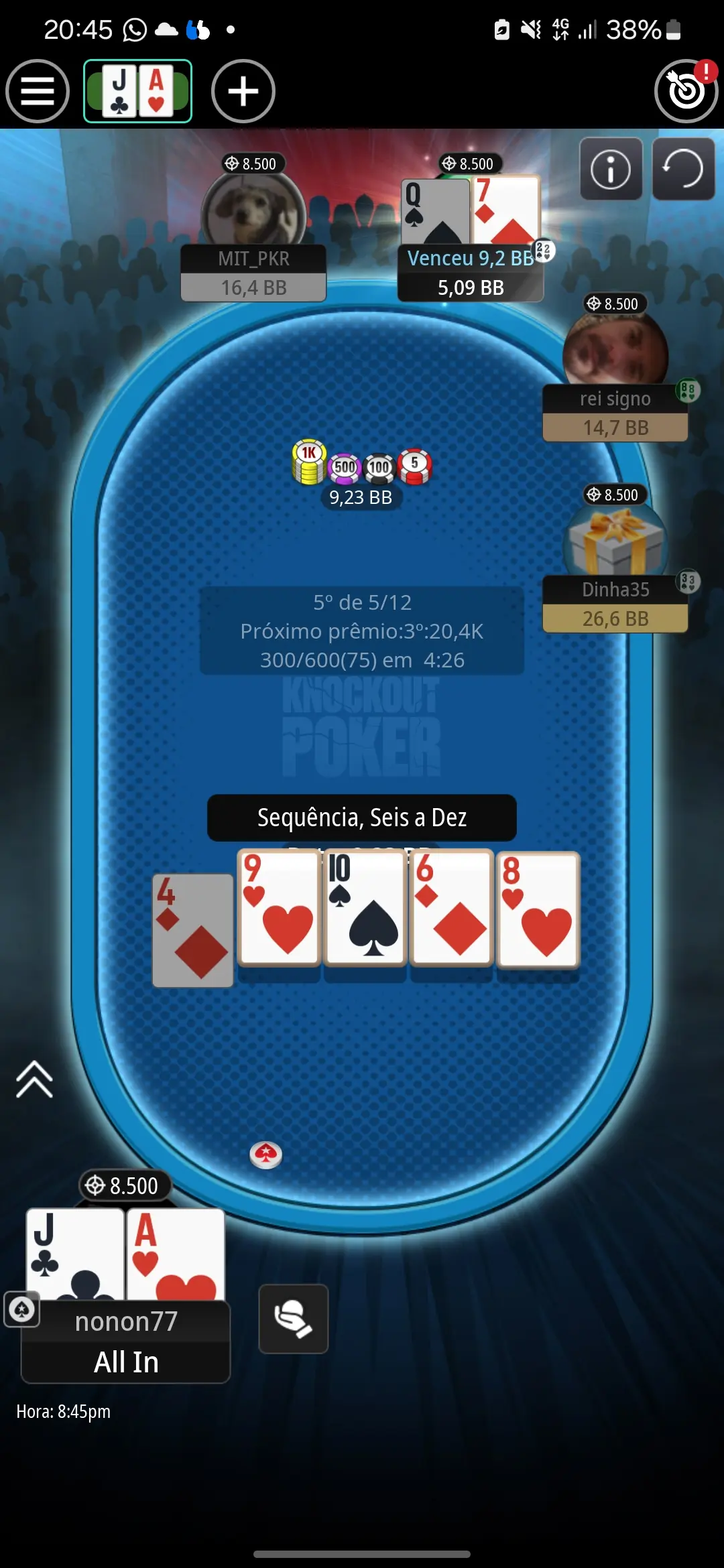
Task: View rei signo player profile
Action: 615,375
